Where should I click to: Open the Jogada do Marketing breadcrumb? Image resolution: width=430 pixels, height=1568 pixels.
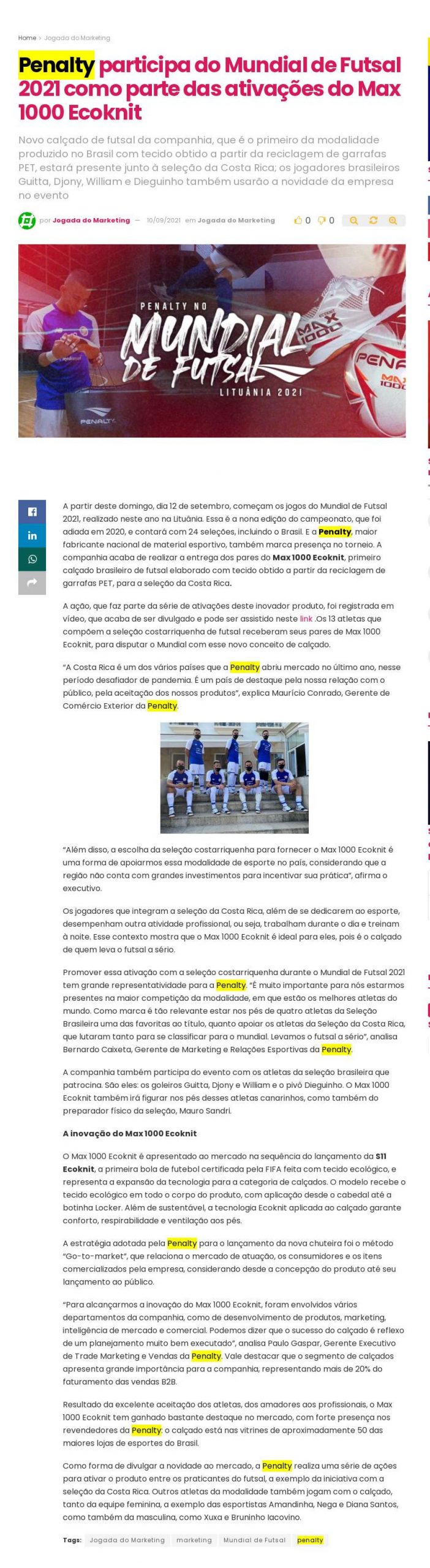(77, 38)
